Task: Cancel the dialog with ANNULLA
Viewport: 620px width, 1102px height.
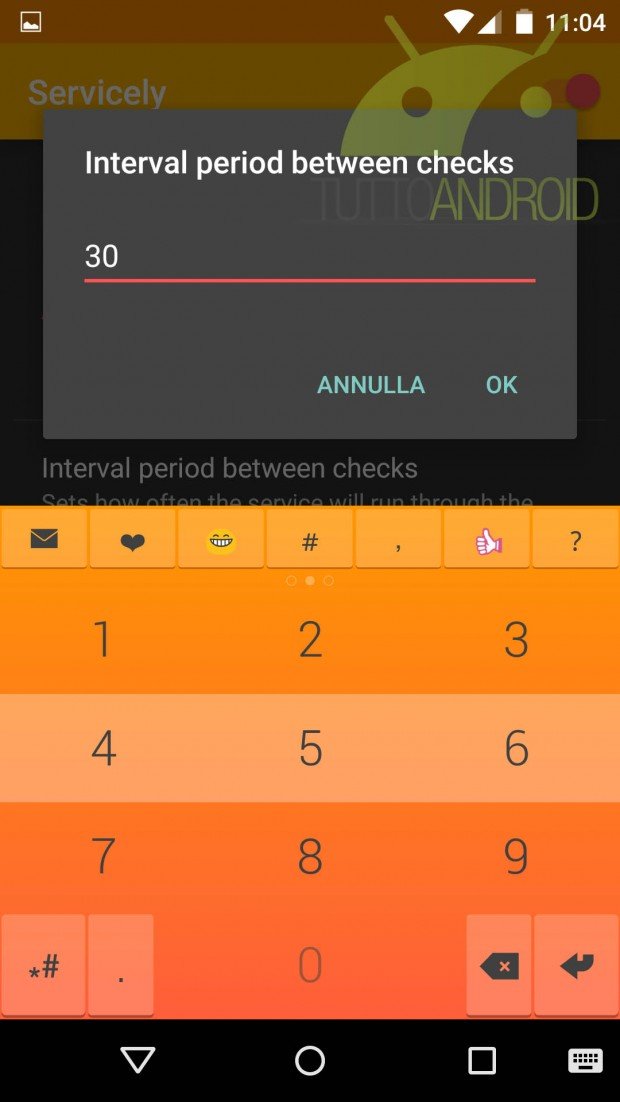Action: coord(371,384)
